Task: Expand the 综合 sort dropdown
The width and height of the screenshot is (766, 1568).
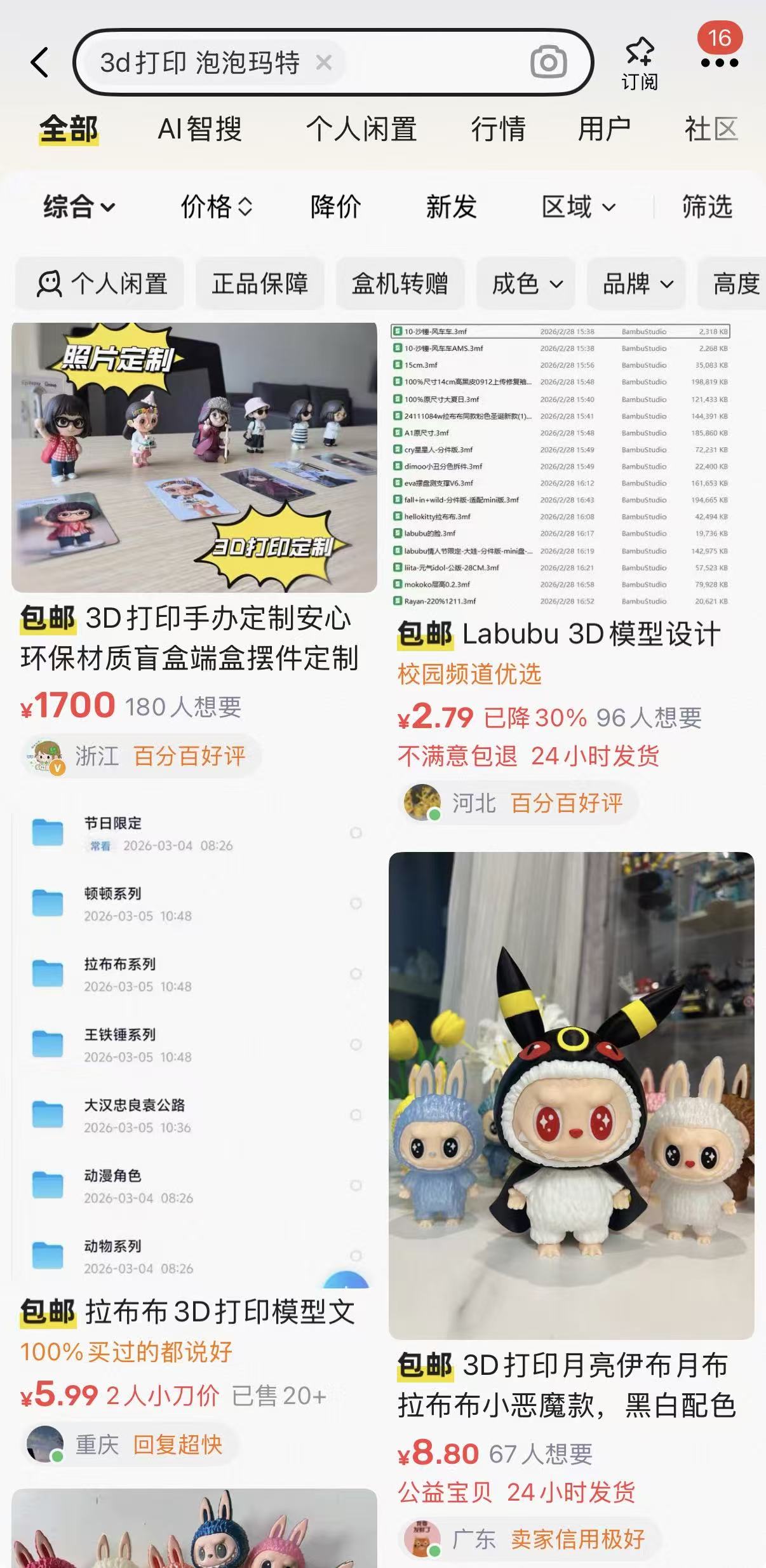Action: [x=79, y=207]
